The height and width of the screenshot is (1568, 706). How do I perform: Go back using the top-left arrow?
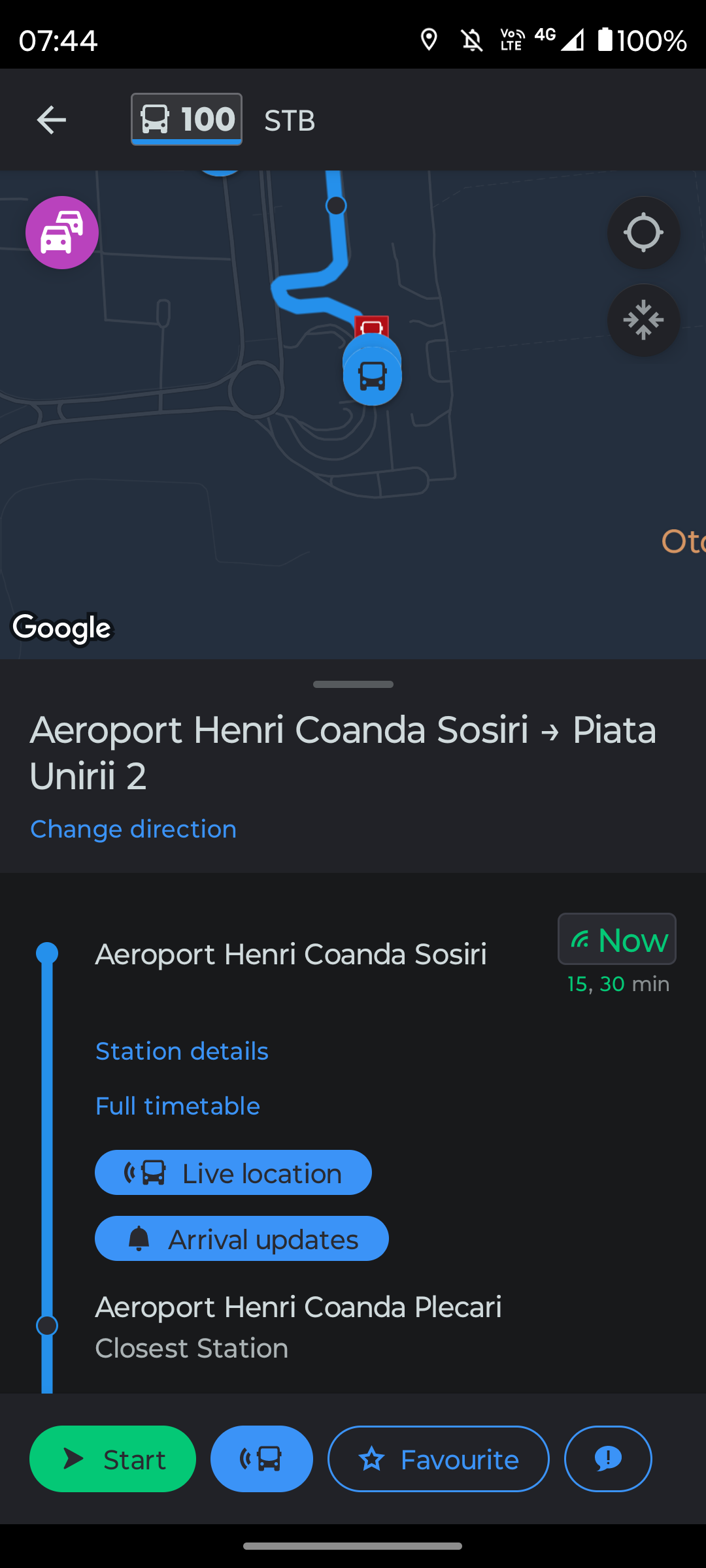point(51,120)
